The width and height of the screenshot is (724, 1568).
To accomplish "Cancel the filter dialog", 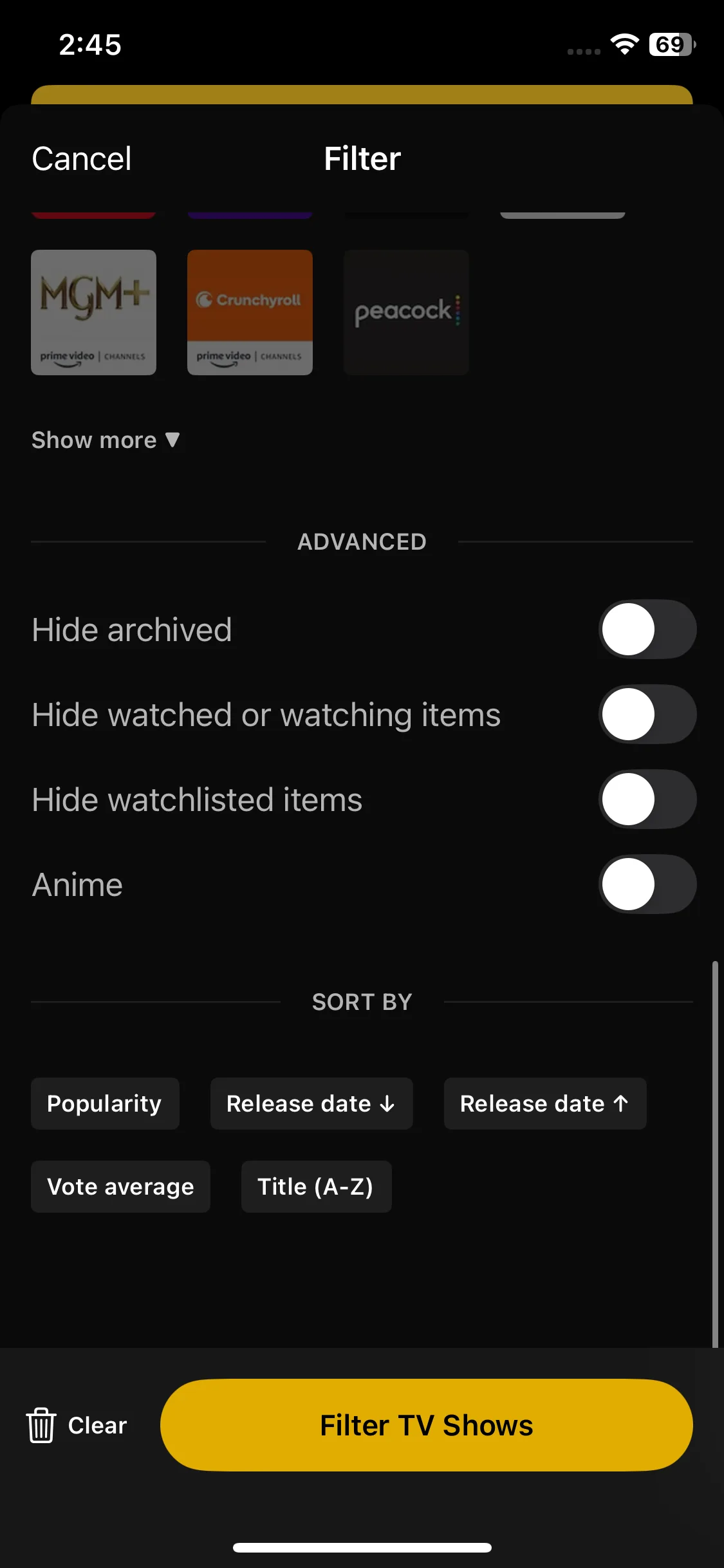I will click(x=82, y=159).
